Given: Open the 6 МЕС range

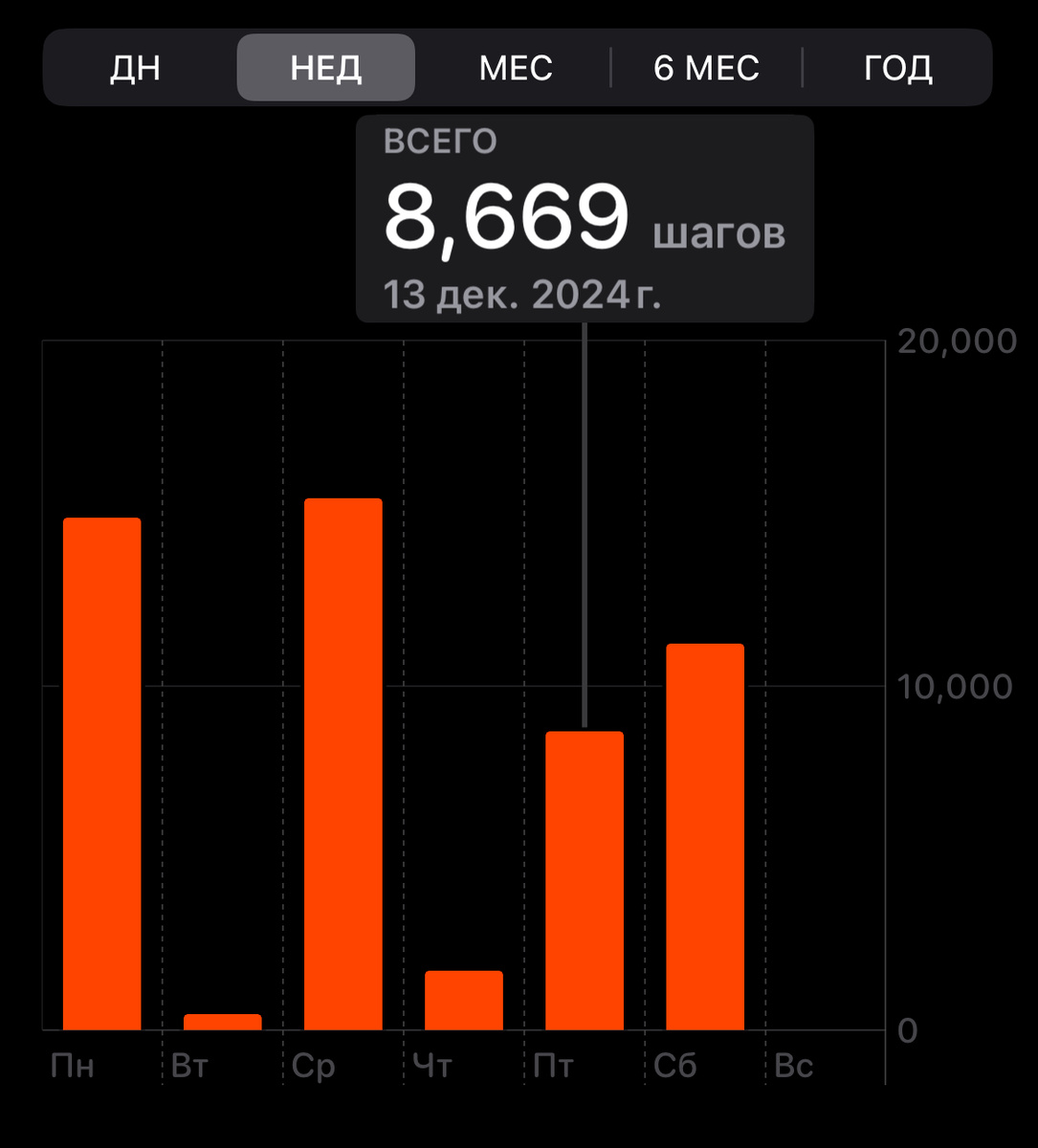Looking at the screenshot, I should (x=706, y=68).
